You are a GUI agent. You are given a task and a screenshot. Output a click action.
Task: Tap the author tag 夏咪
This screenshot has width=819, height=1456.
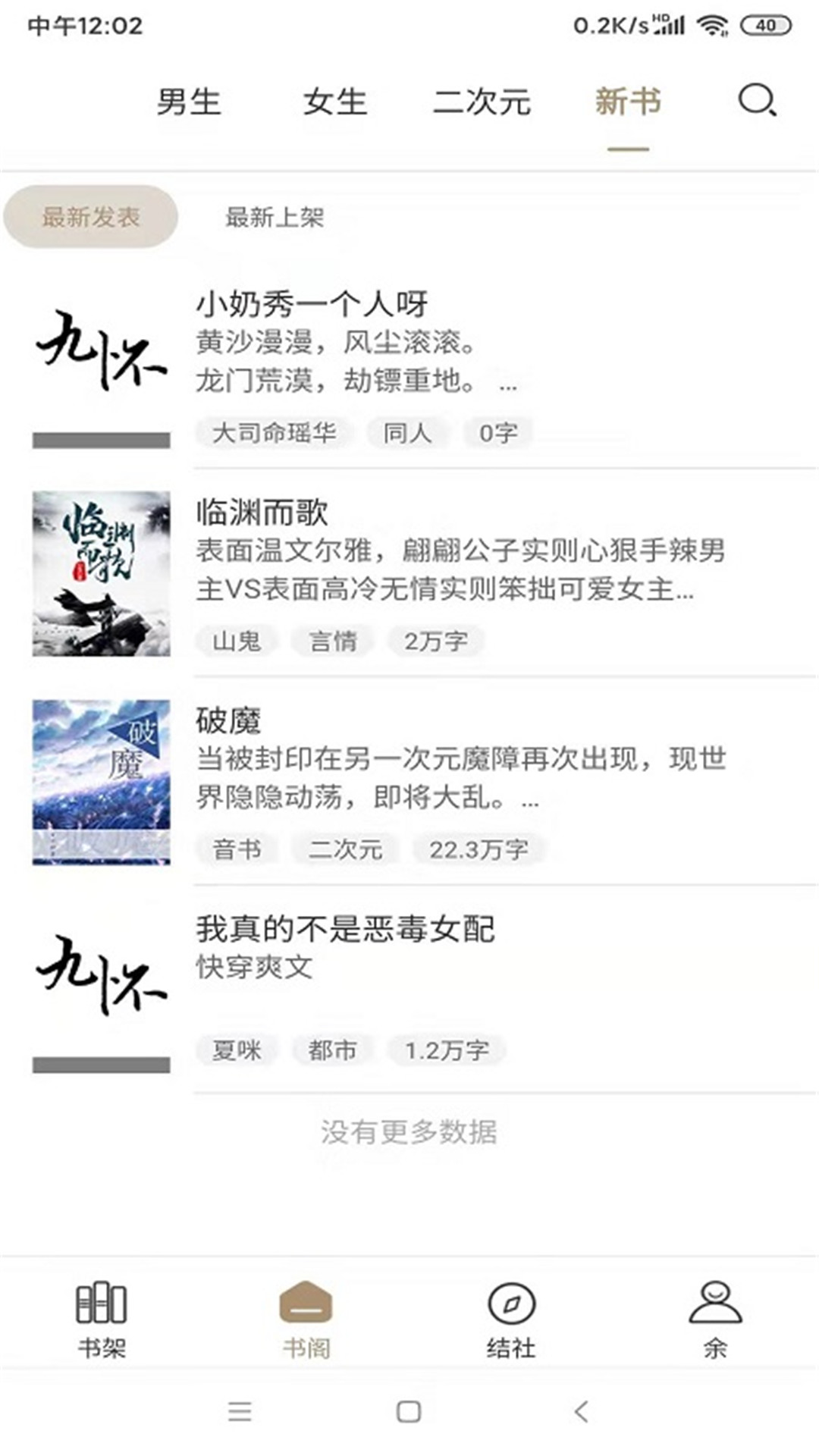pos(237,1050)
